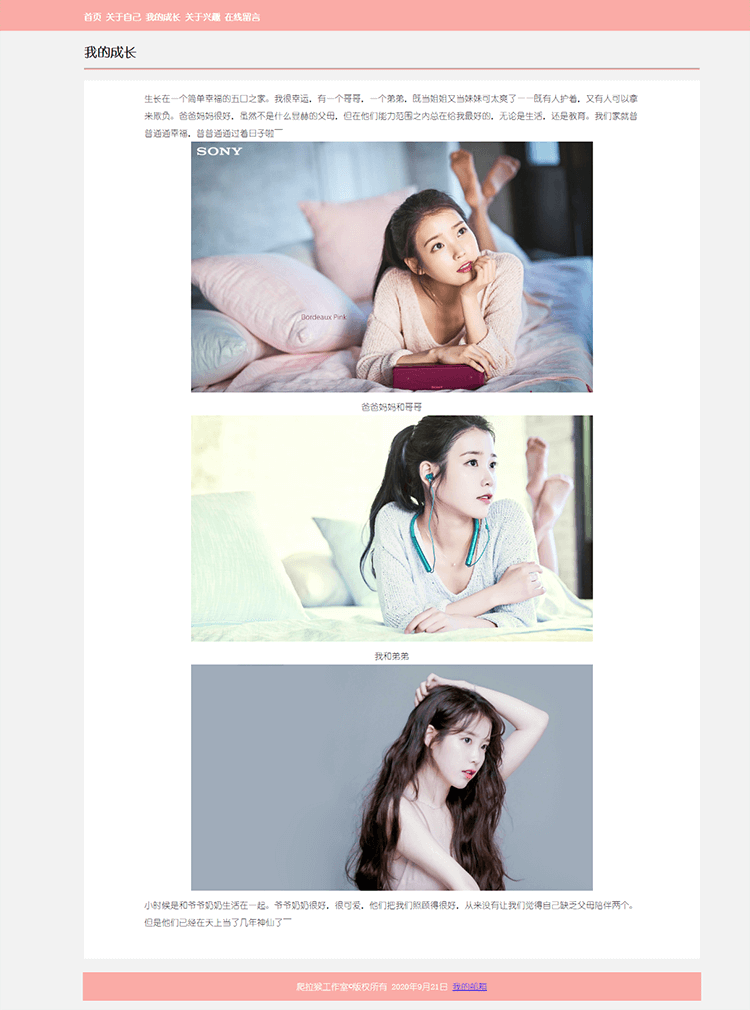Open 在线留言 message page
The height and width of the screenshot is (1010, 750).
(x=242, y=17)
